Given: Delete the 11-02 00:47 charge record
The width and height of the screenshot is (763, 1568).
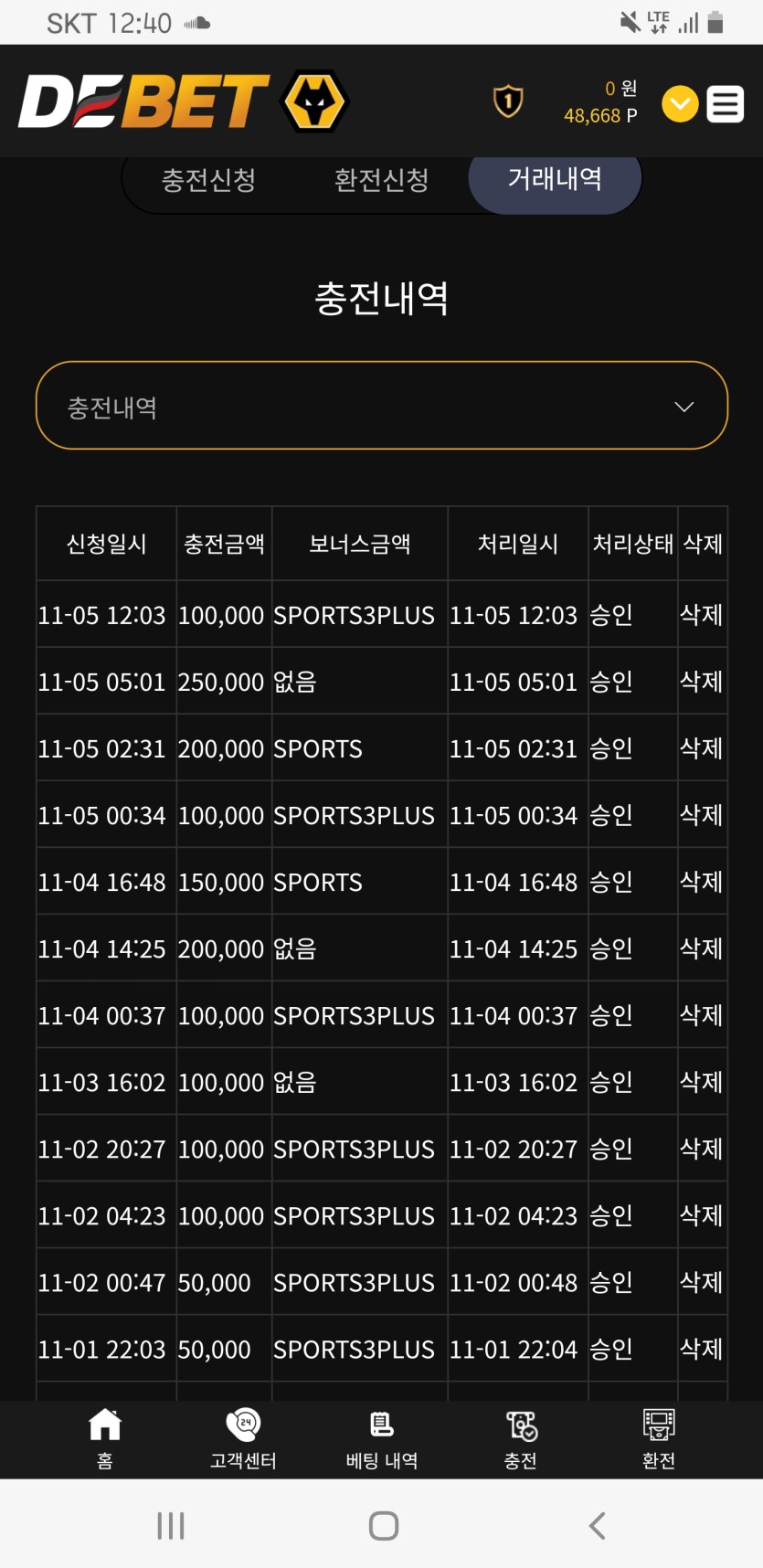Looking at the screenshot, I should [702, 1282].
